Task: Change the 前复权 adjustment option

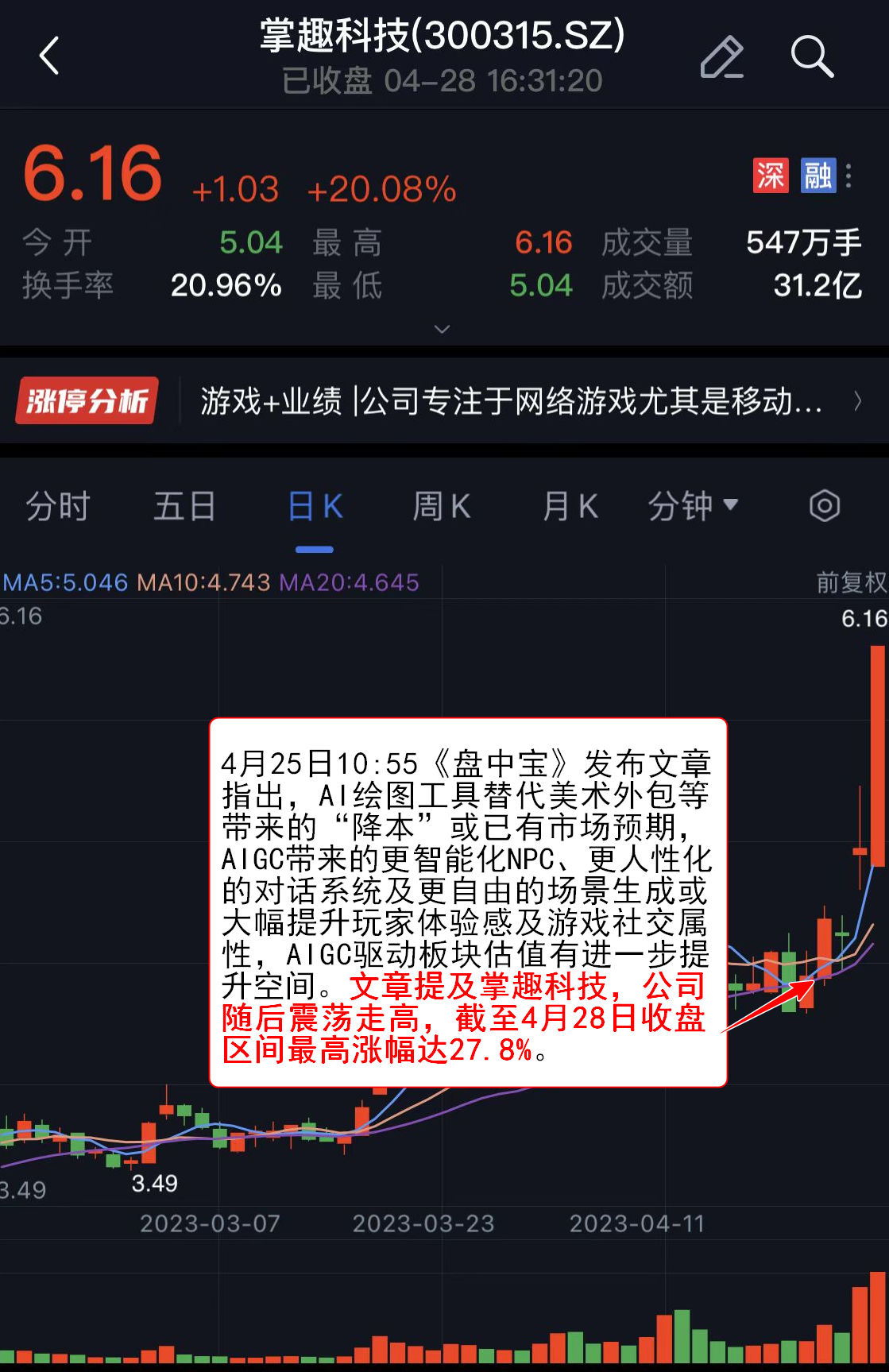Action: pos(851,582)
